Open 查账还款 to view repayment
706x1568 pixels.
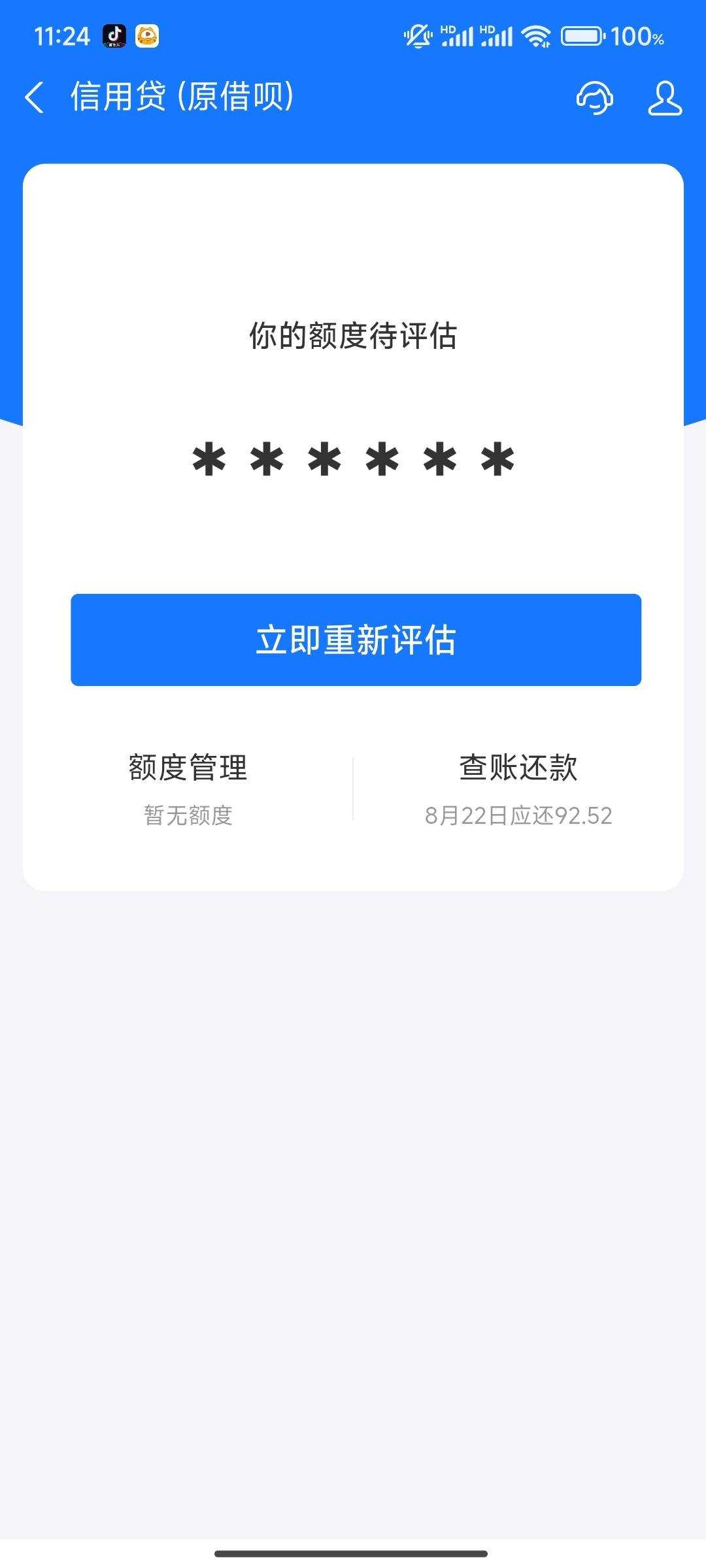[x=518, y=789]
